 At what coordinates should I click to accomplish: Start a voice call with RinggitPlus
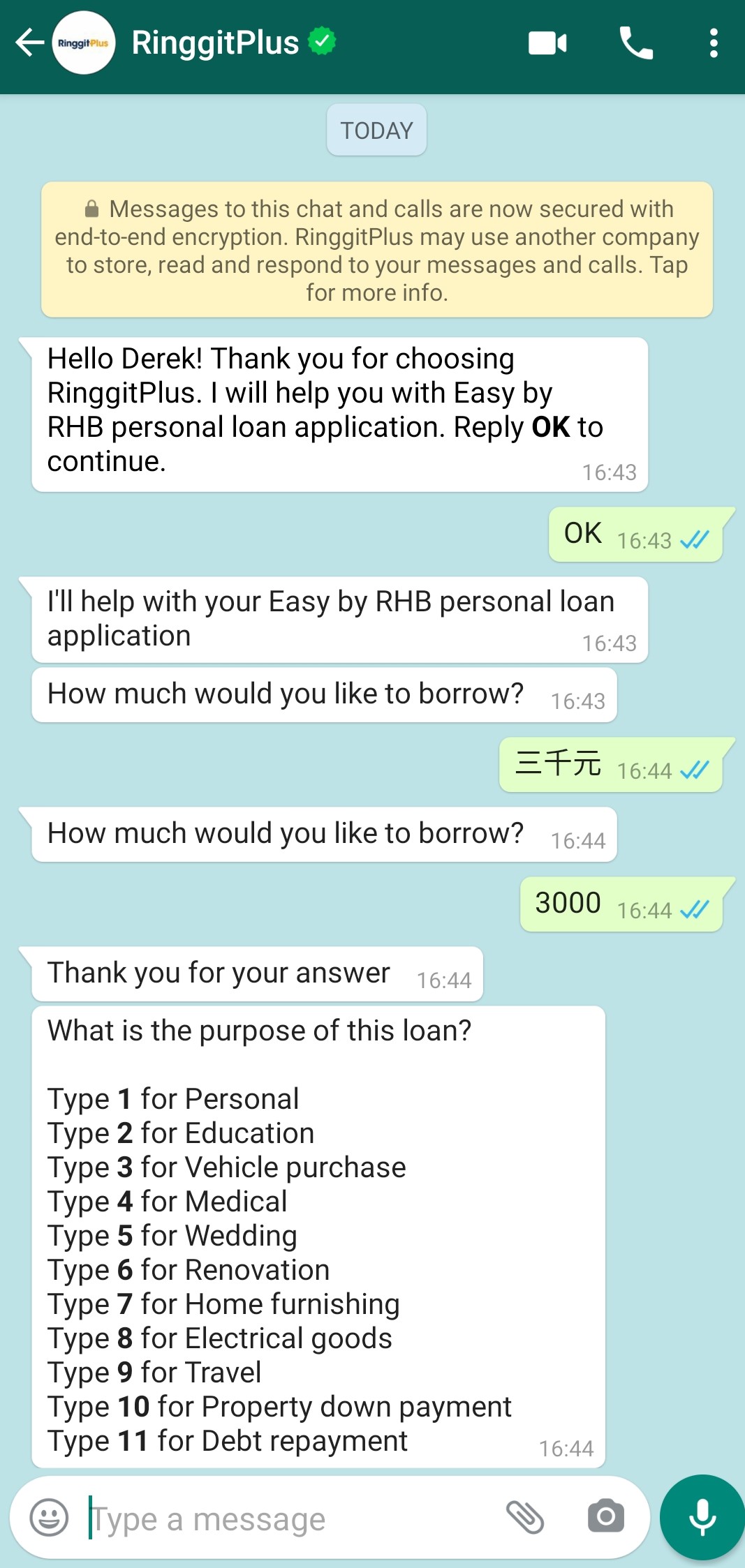click(636, 43)
